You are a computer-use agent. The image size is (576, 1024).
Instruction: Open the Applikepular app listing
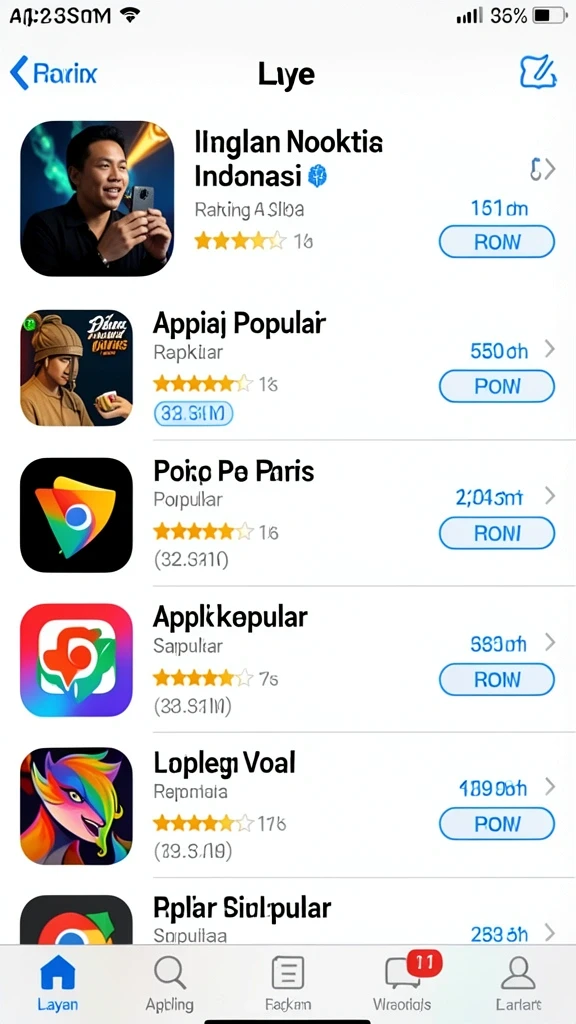click(x=288, y=660)
